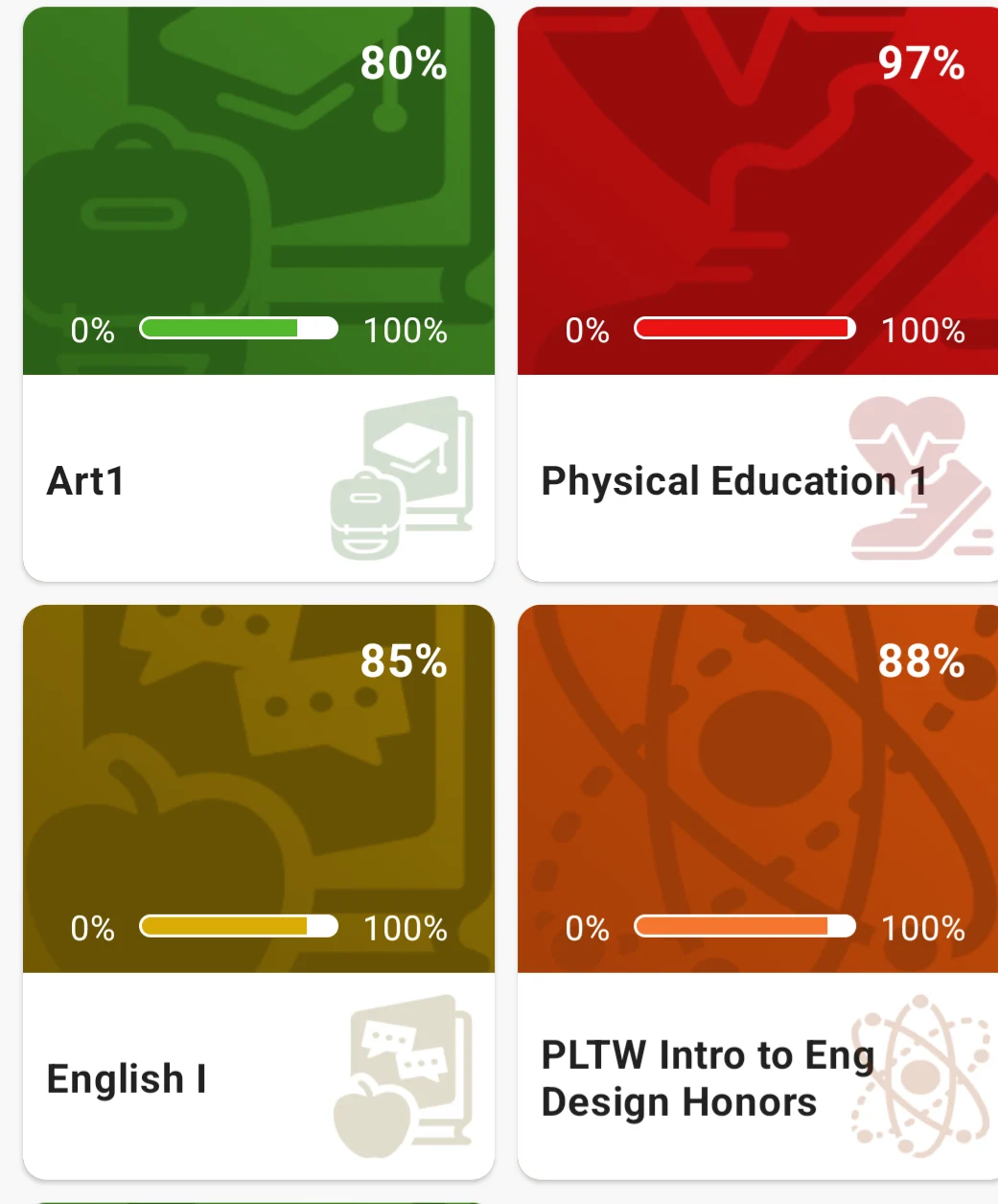Screen dimensions: 998x1204
Task: Click the 88% grade on PLTW card
Action: click(x=921, y=663)
